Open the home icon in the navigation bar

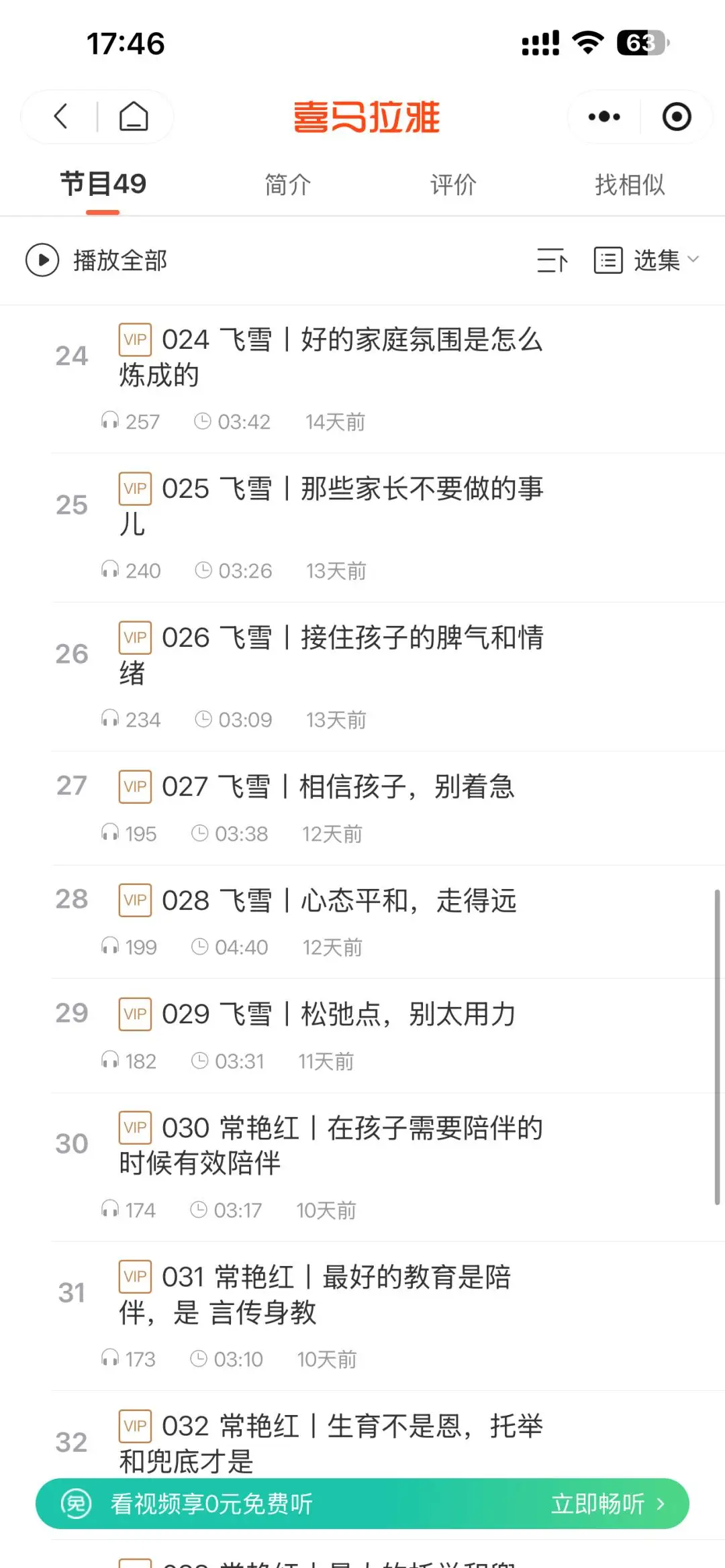tap(134, 116)
